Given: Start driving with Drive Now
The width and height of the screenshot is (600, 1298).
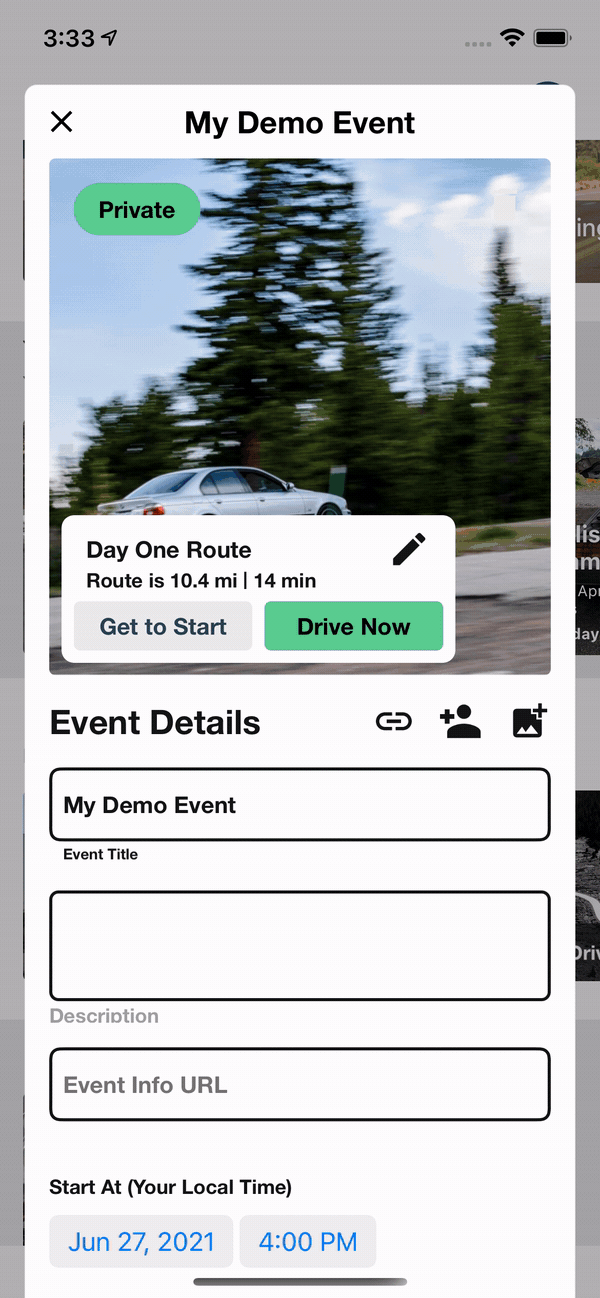Looking at the screenshot, I should [353, 627].
